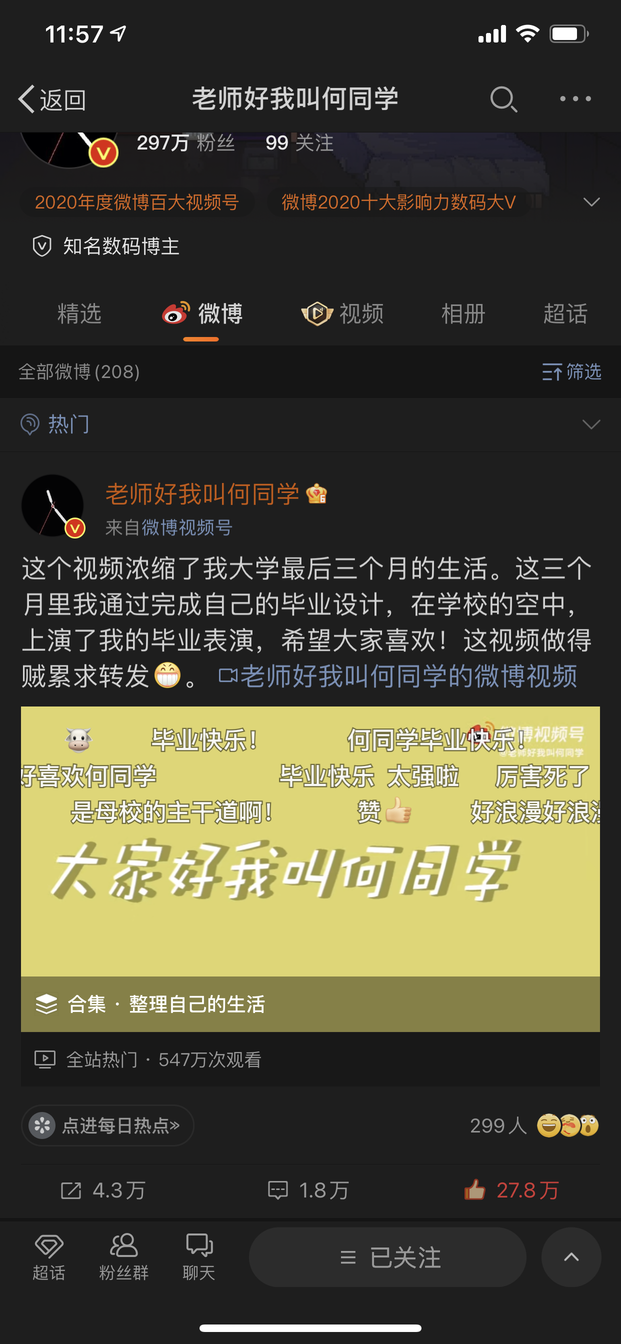
Task: Go back with the 返回 button
Action: coord(52,99)
